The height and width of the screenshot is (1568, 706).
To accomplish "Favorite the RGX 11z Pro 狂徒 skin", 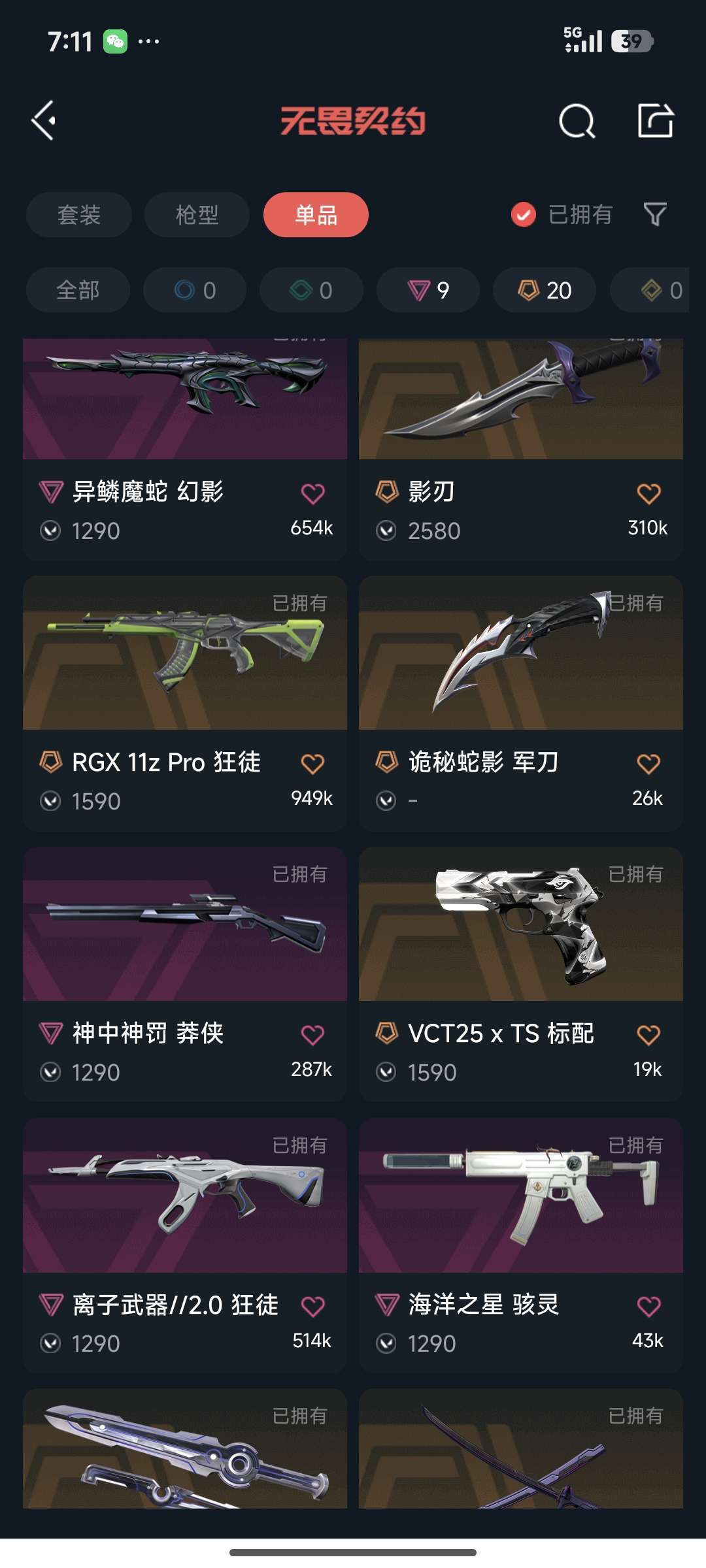I will [314, 763].
